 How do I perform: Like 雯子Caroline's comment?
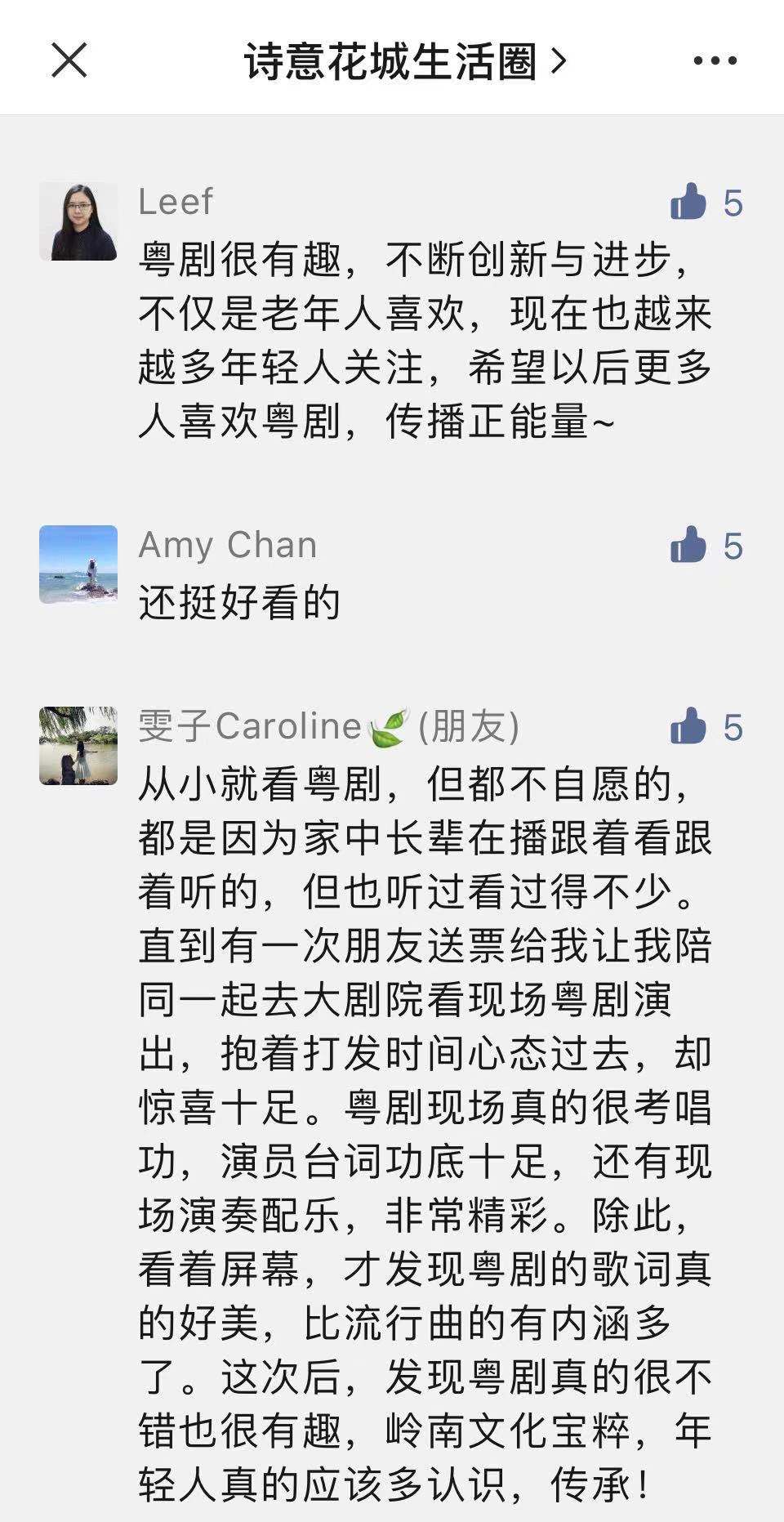pos(688,726)
